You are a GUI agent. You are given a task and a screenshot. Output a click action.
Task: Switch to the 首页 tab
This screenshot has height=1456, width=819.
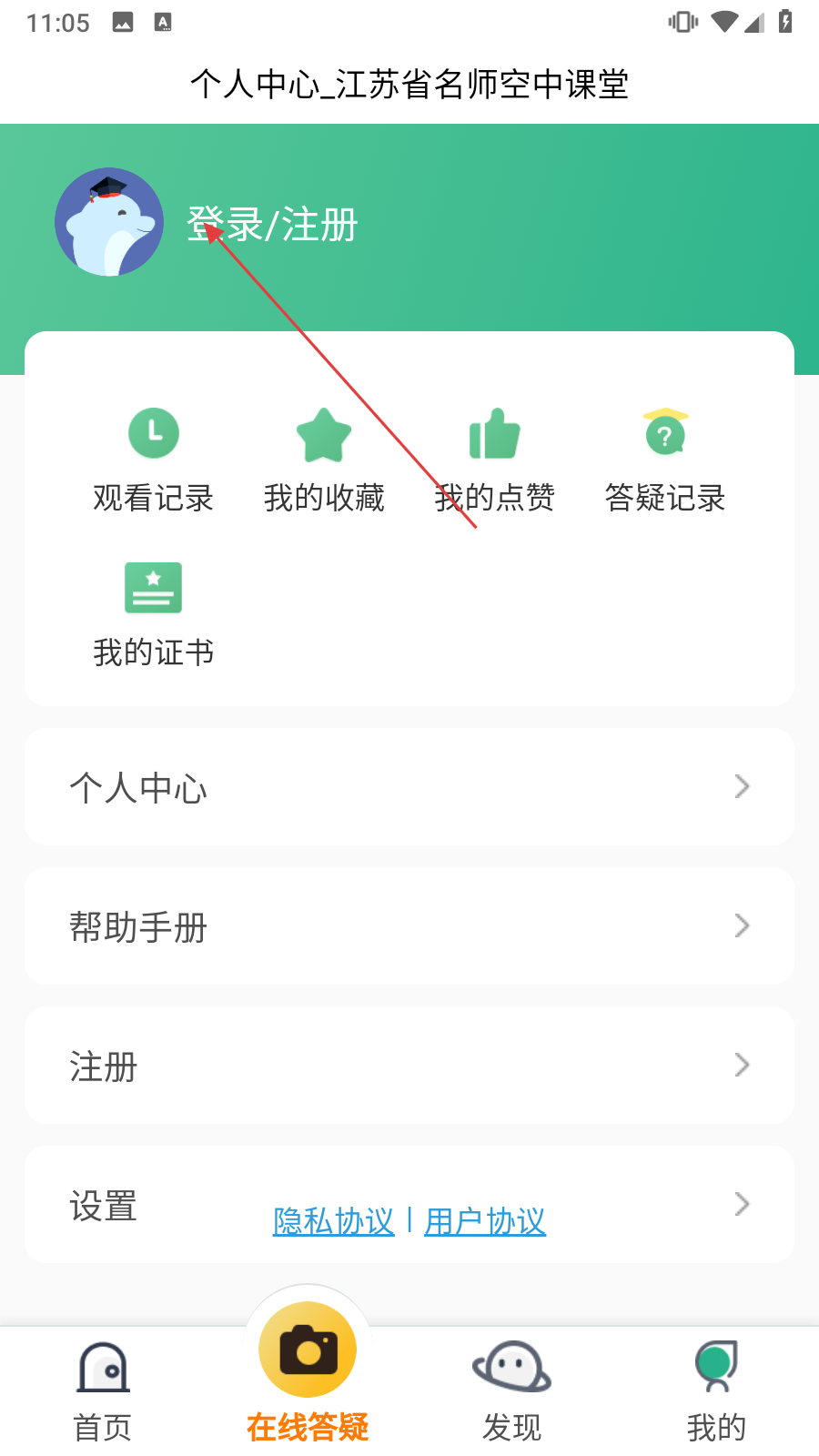click(x=103, y=1390)
